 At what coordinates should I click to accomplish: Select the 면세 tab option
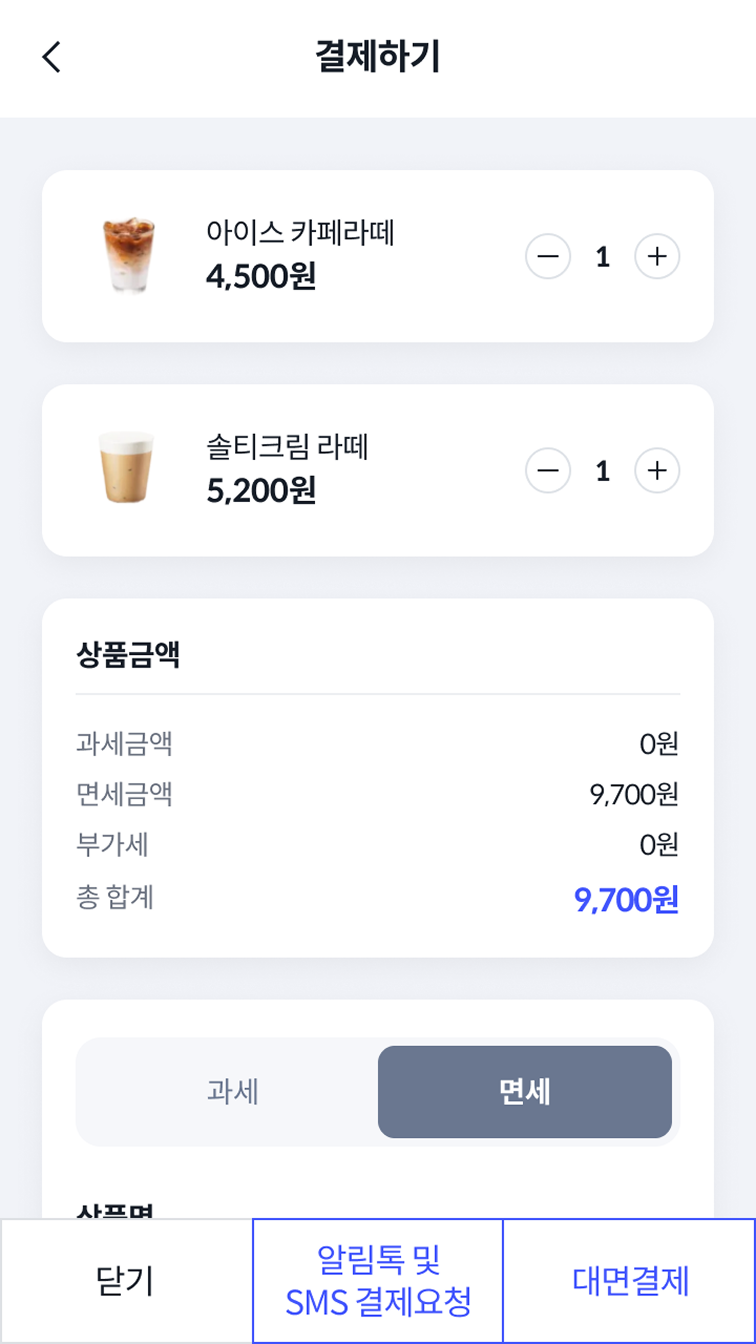tap(524, 1092)
